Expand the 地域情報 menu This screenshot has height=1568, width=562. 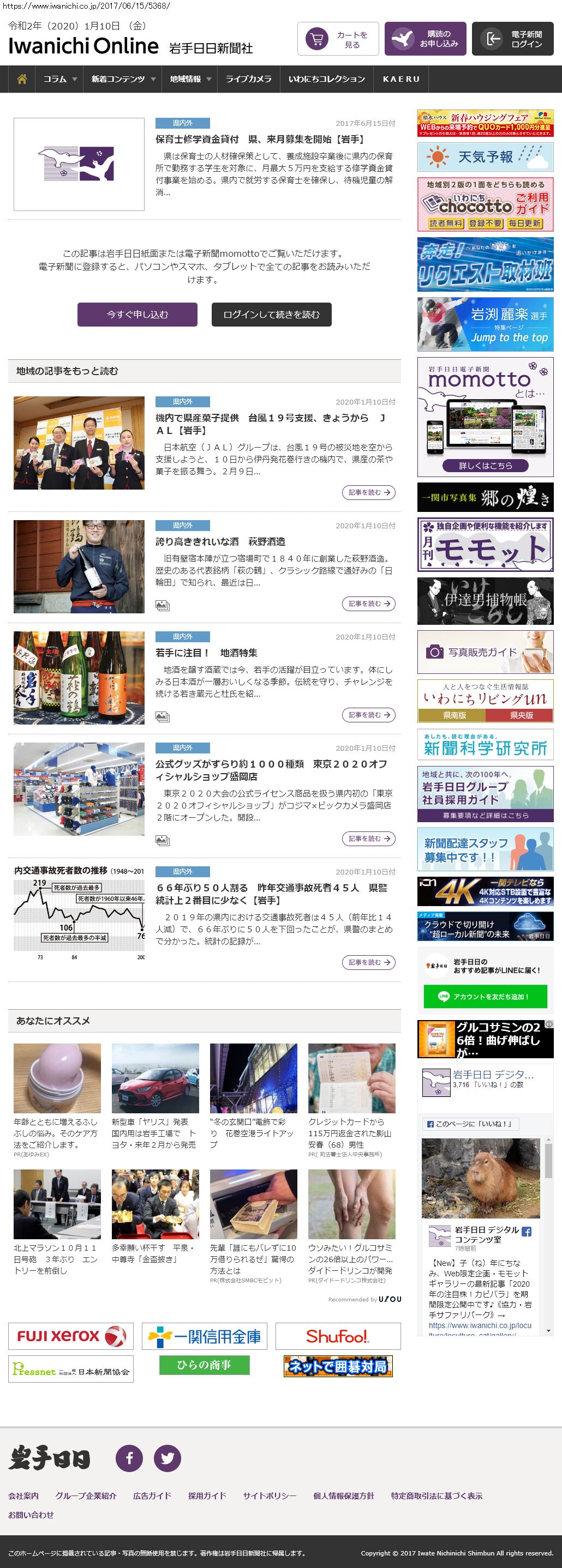[190, 79]
